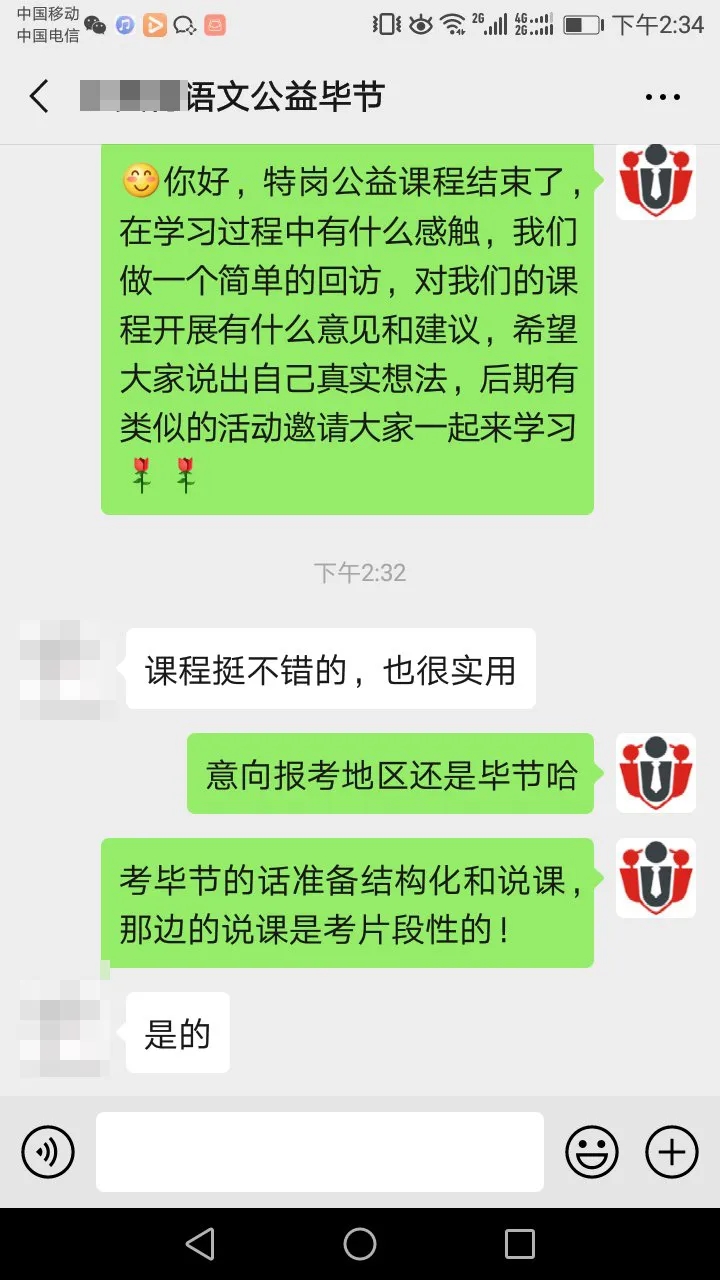The width and height of the screenshot is (720, 1280).
Task: Open sender avatar beside 意向报考地区 message
Action: (656, 773)
